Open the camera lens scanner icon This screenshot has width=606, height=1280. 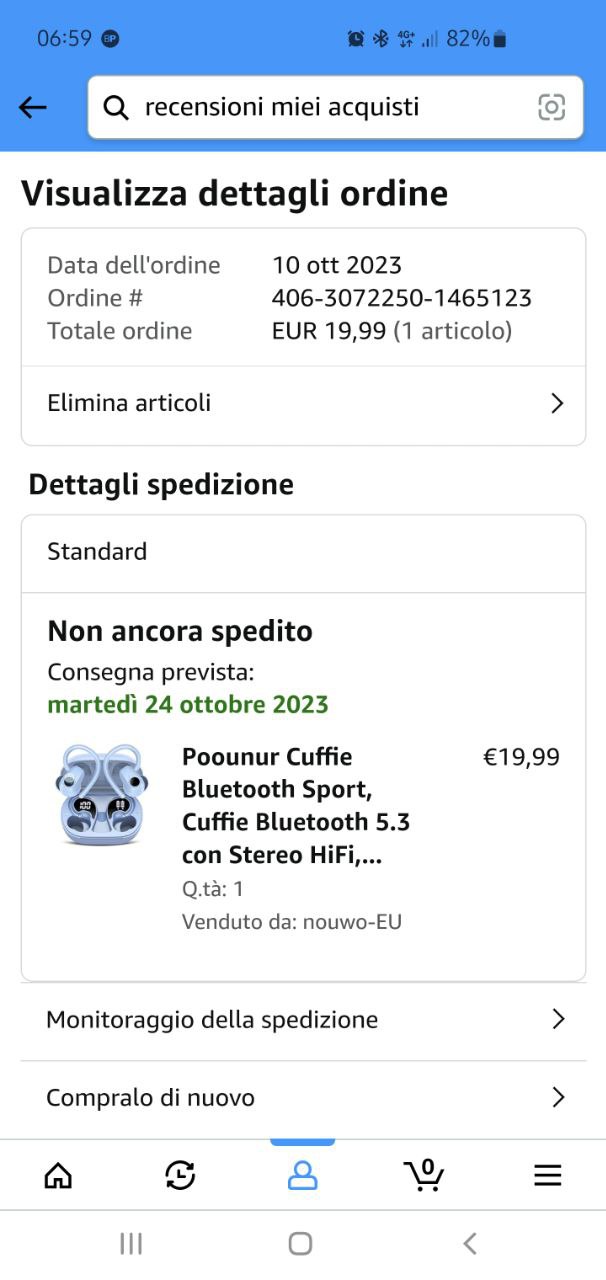[551, 107]
